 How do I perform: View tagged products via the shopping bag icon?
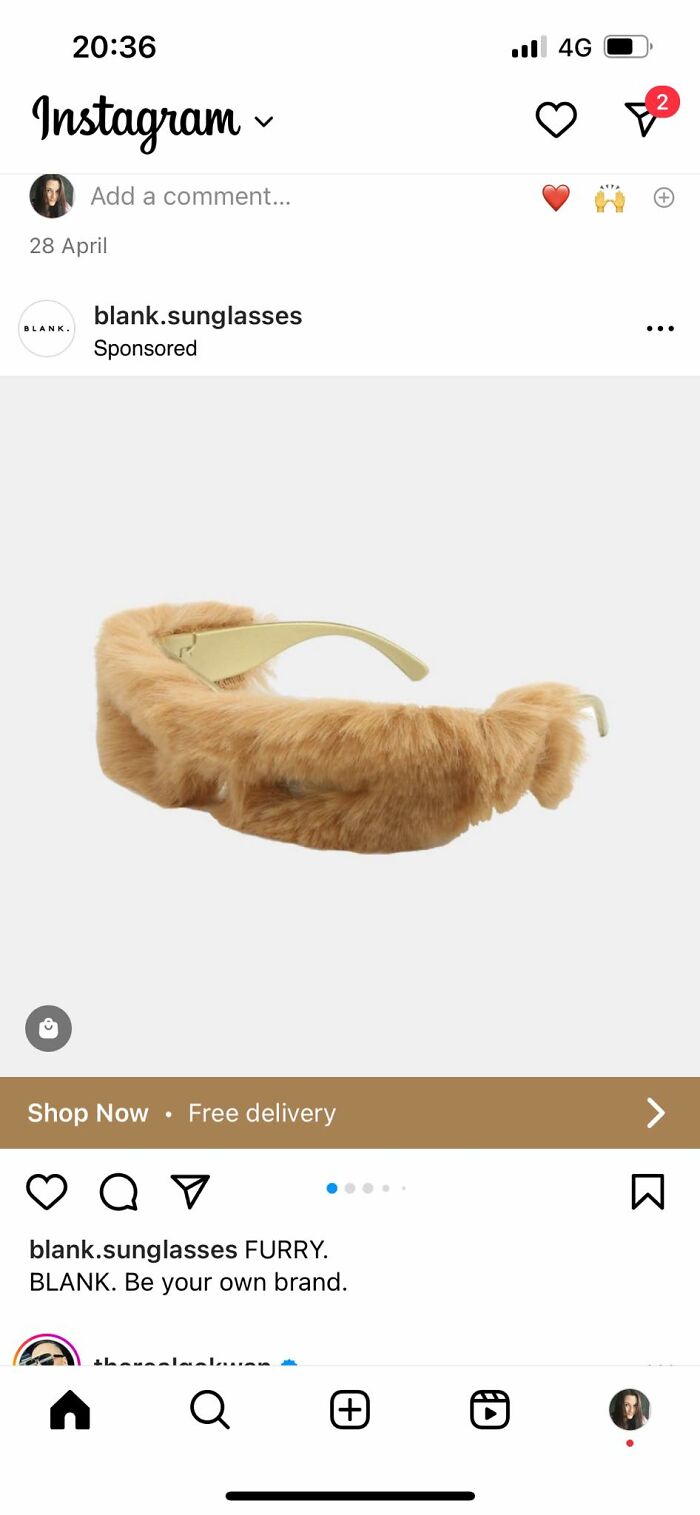click(x=48, y=1028)
